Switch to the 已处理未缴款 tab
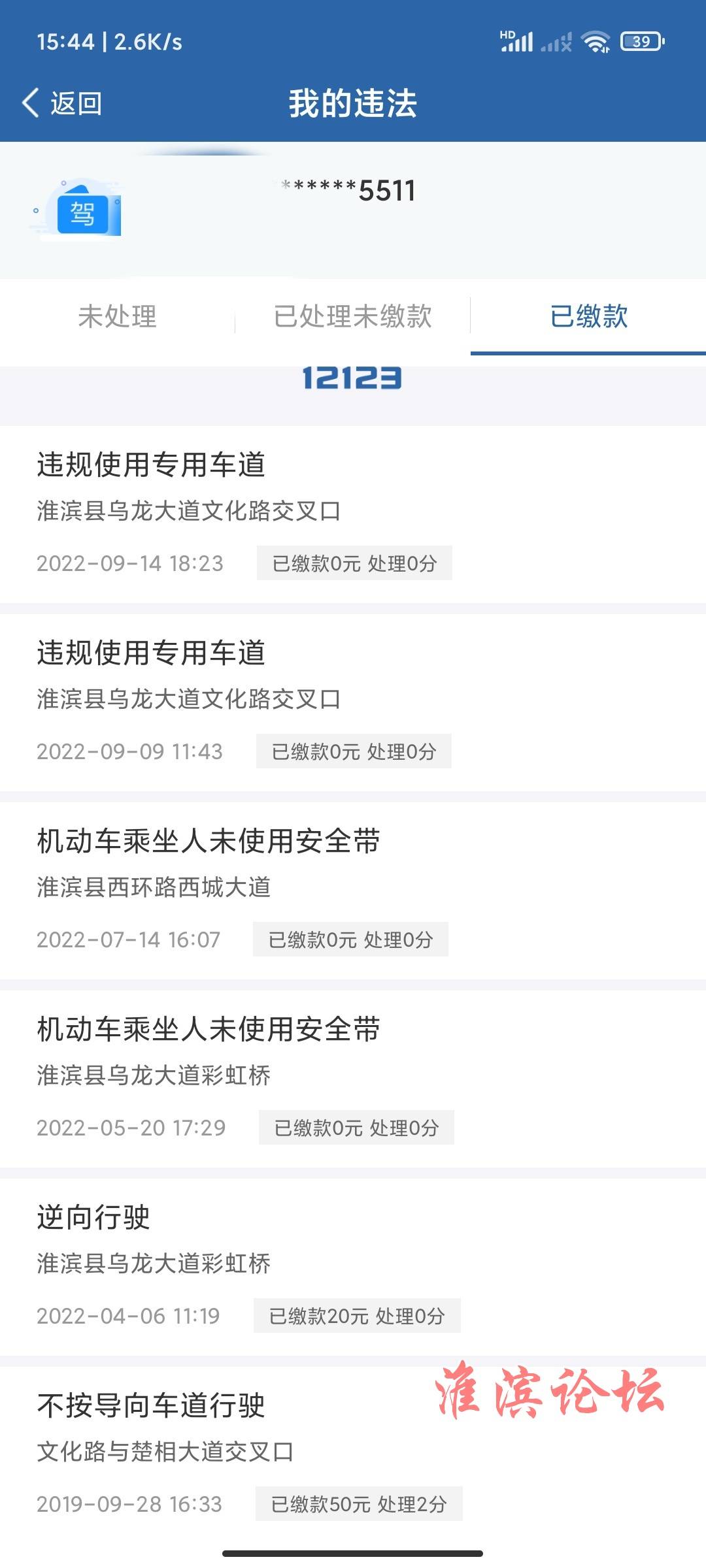This screenshot has width=706, height=1568. pyautogui.click(x=353, y=317)
